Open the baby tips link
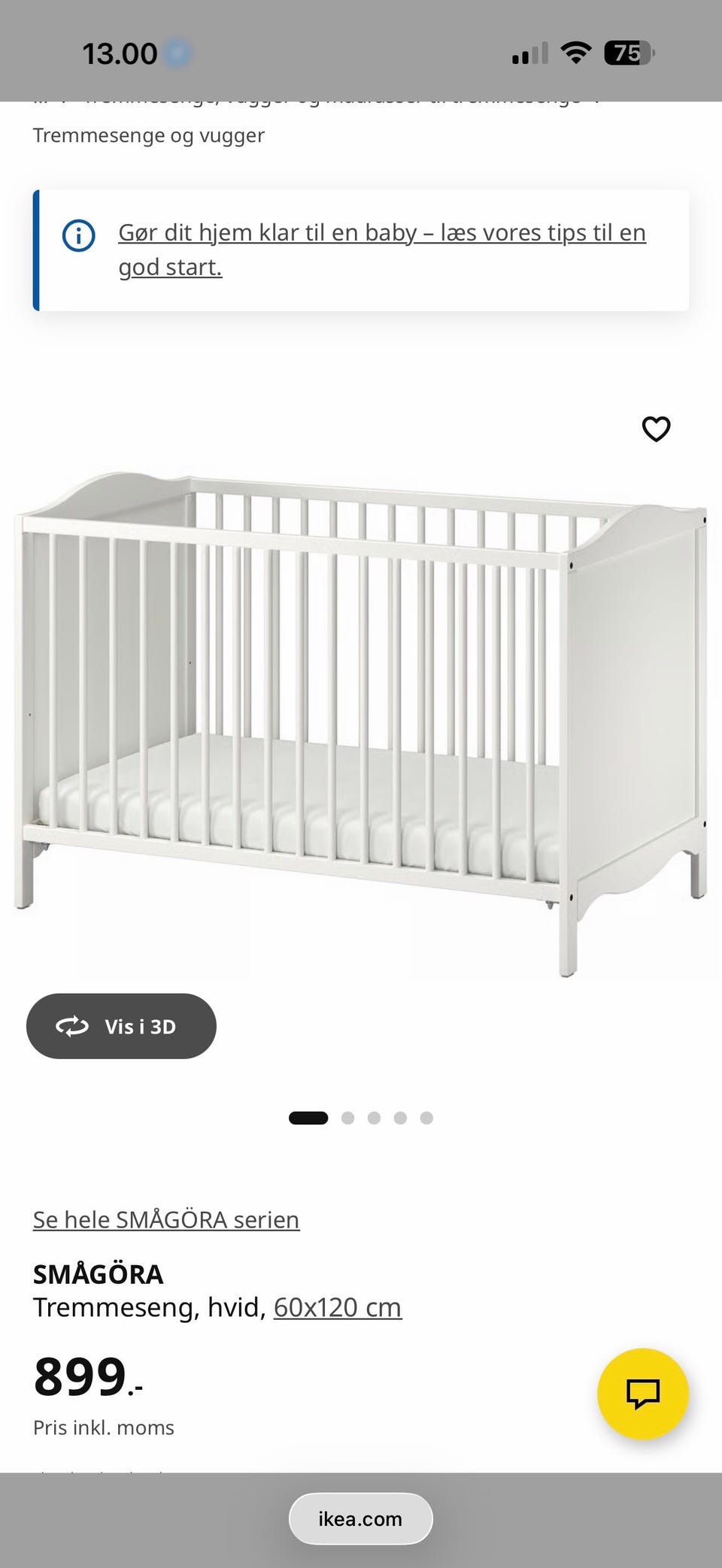This screenshot has height=1568, width=722. [381, 250]
